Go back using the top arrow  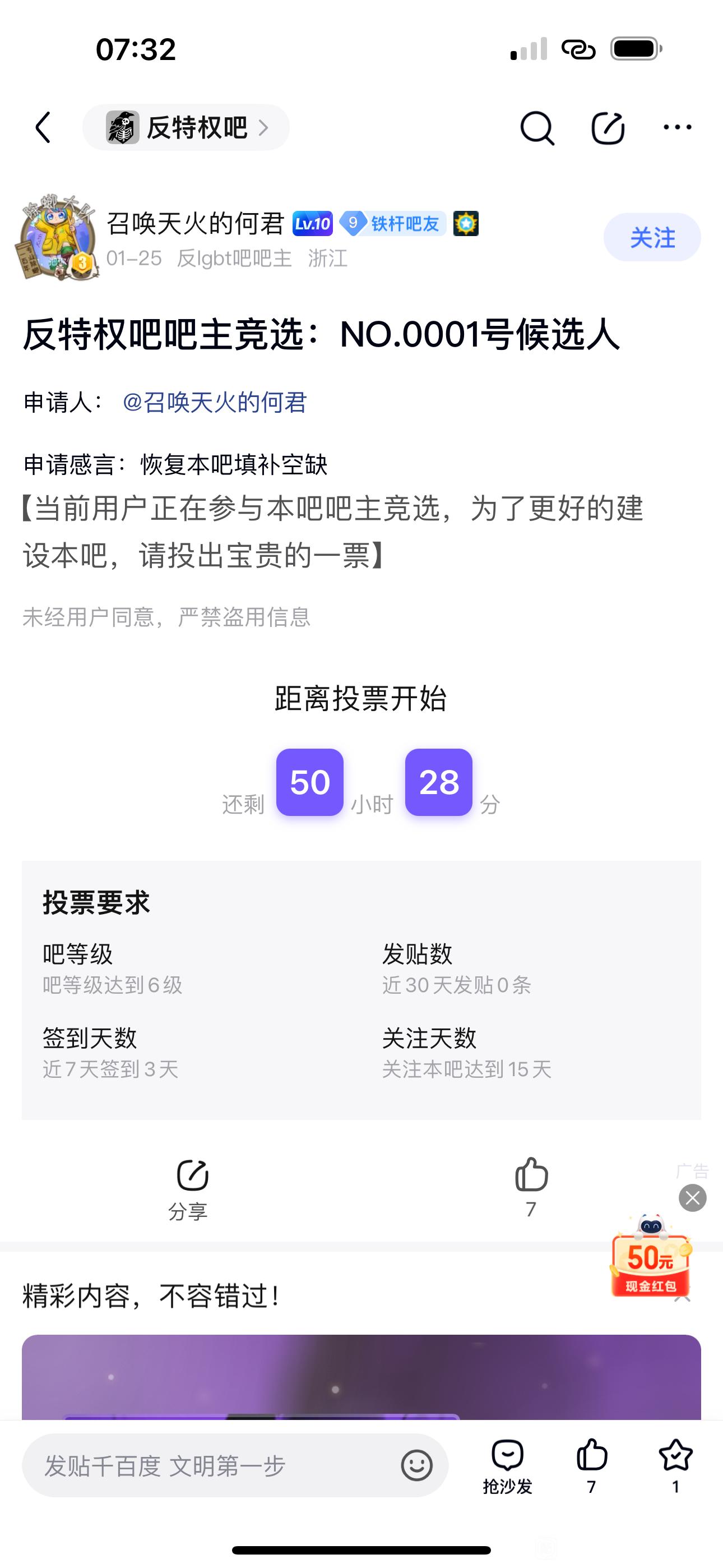(x=43, y=128)
